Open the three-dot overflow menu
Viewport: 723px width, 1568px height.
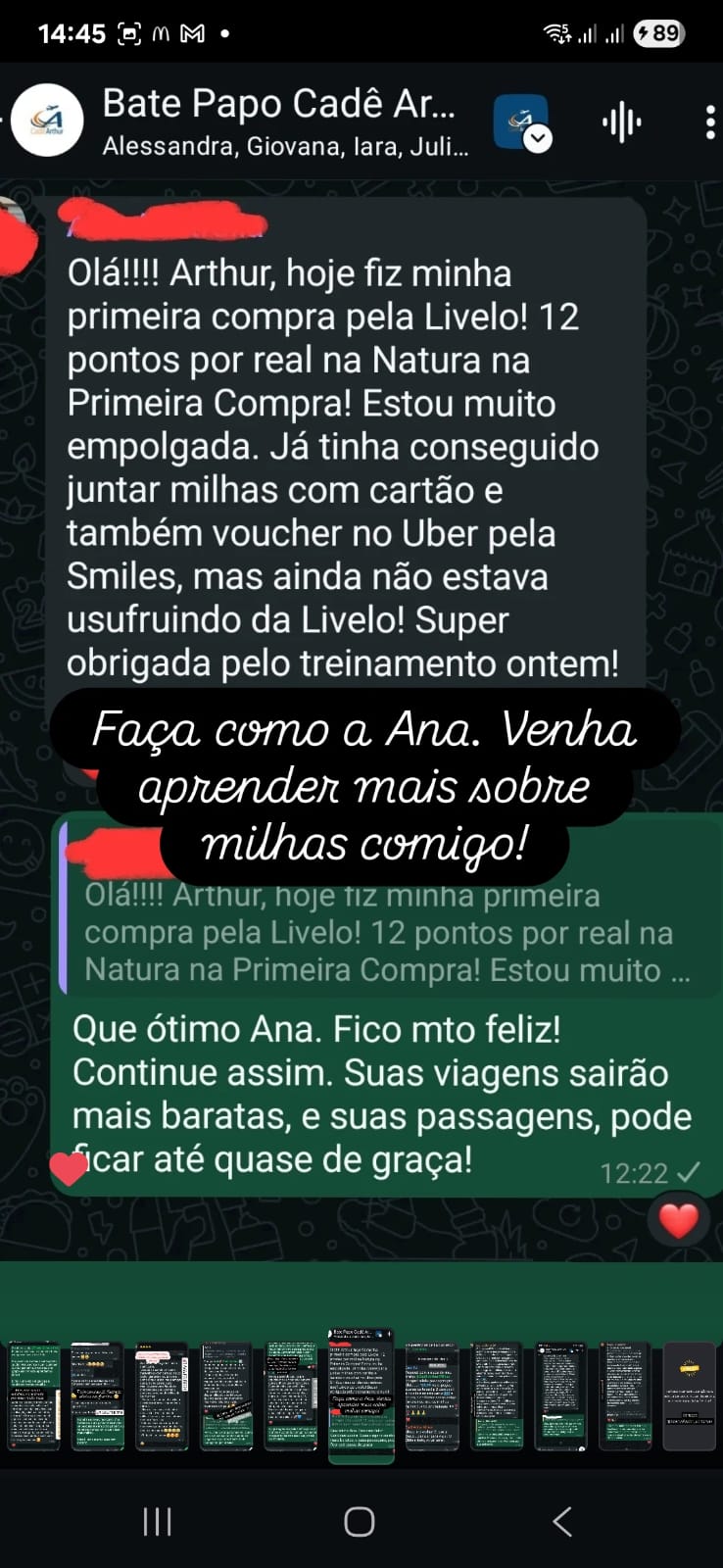pos(708,120)
